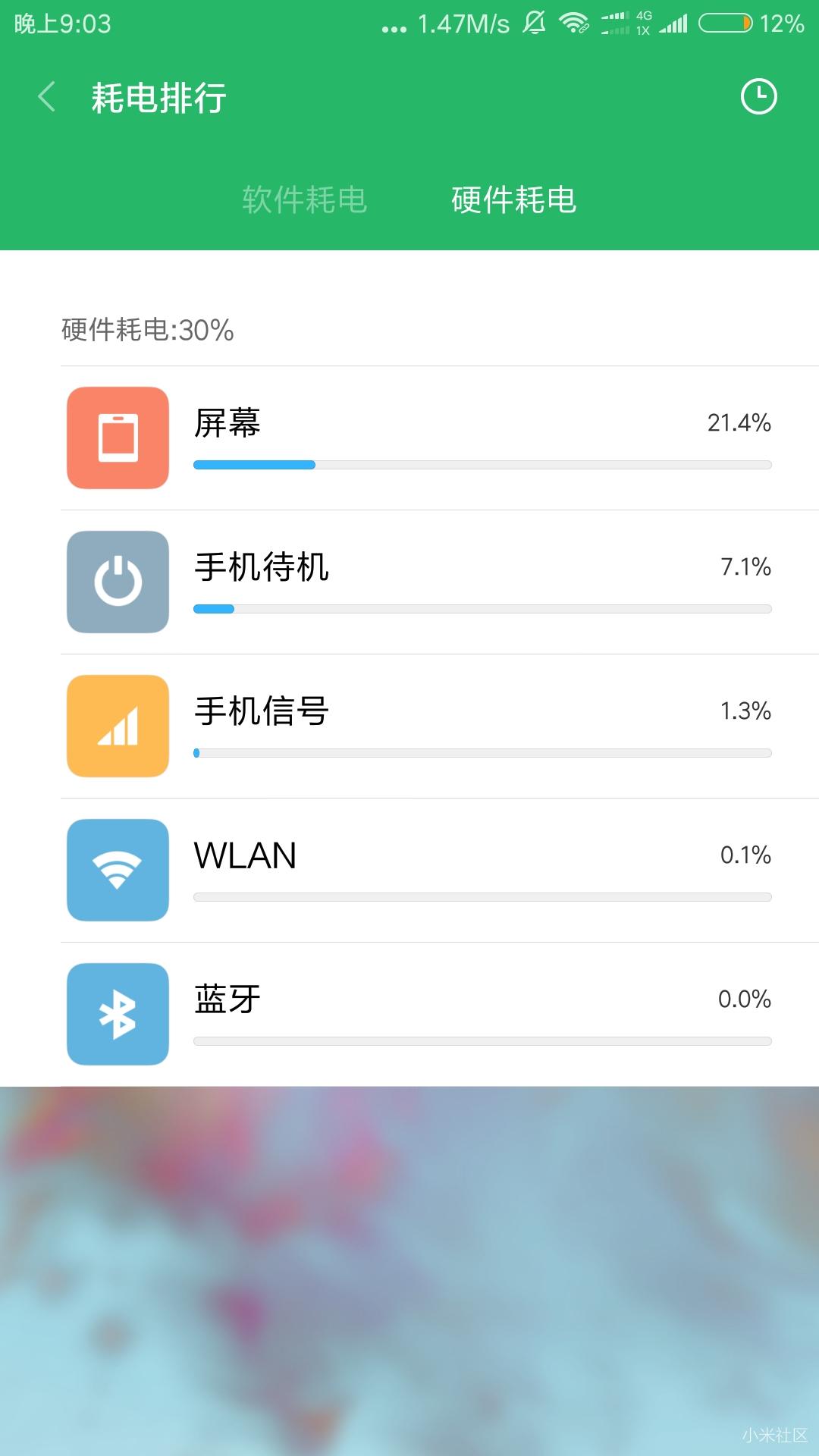Tap the Bluetooth (蓝牙) icon
Viewport: 819px width, 1456px height.
click(x=118, y=1015)
